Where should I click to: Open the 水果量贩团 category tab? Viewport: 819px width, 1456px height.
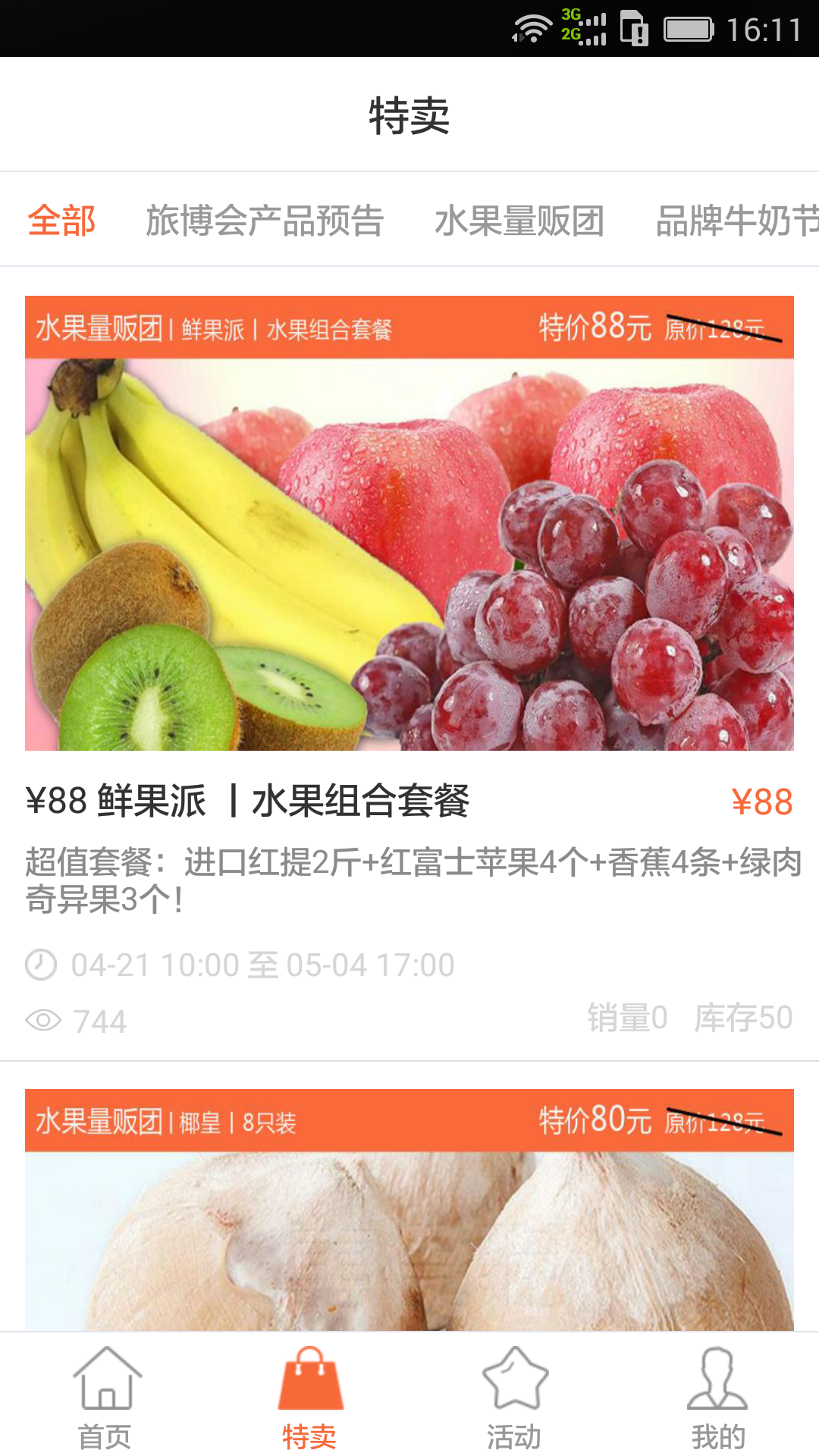(519, 221)
